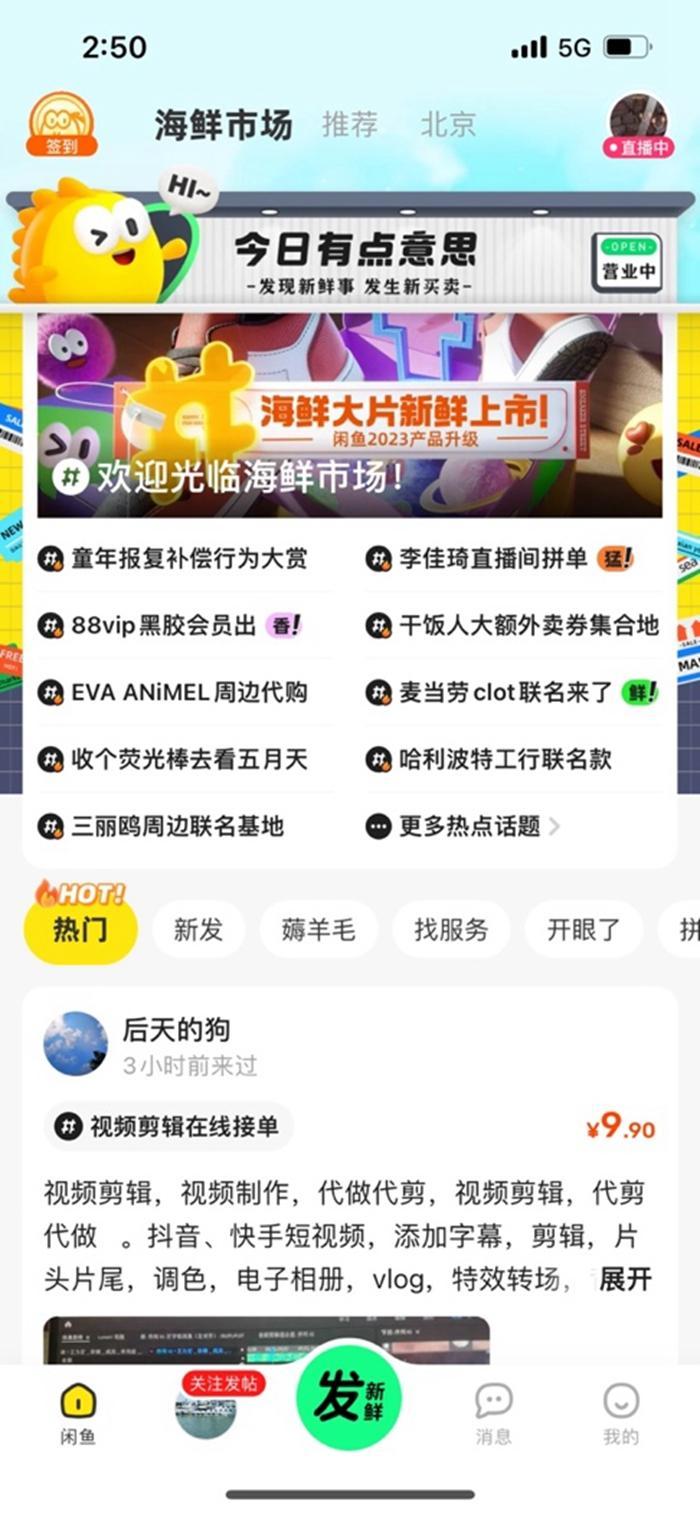Open the 我的 profile tab
This screenshot has height=1514, width=700.
620,1413
